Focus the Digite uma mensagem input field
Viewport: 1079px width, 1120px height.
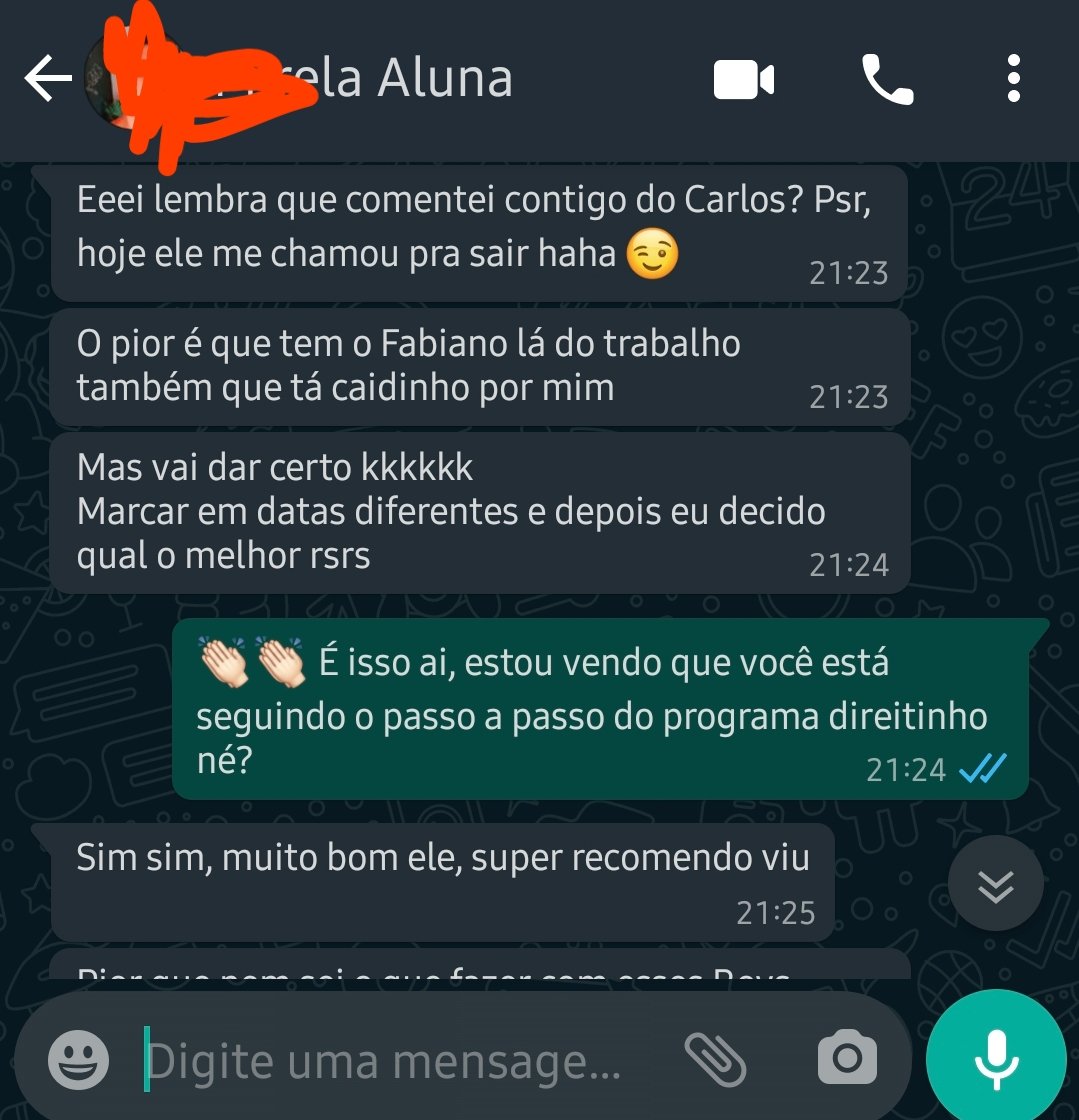click(380, 1058)
